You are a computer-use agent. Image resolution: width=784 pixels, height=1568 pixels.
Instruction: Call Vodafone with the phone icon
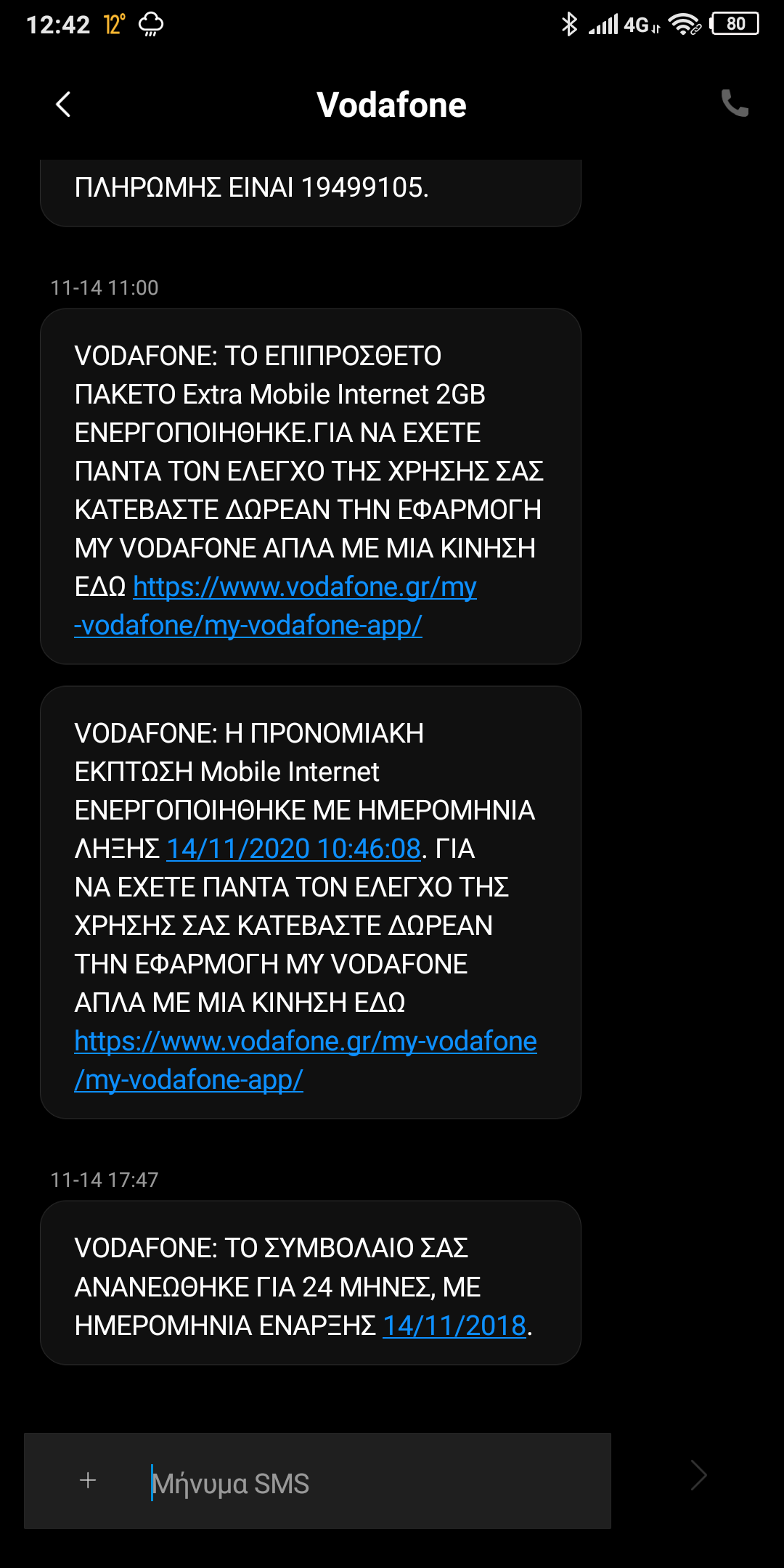[x=735, y=103]
